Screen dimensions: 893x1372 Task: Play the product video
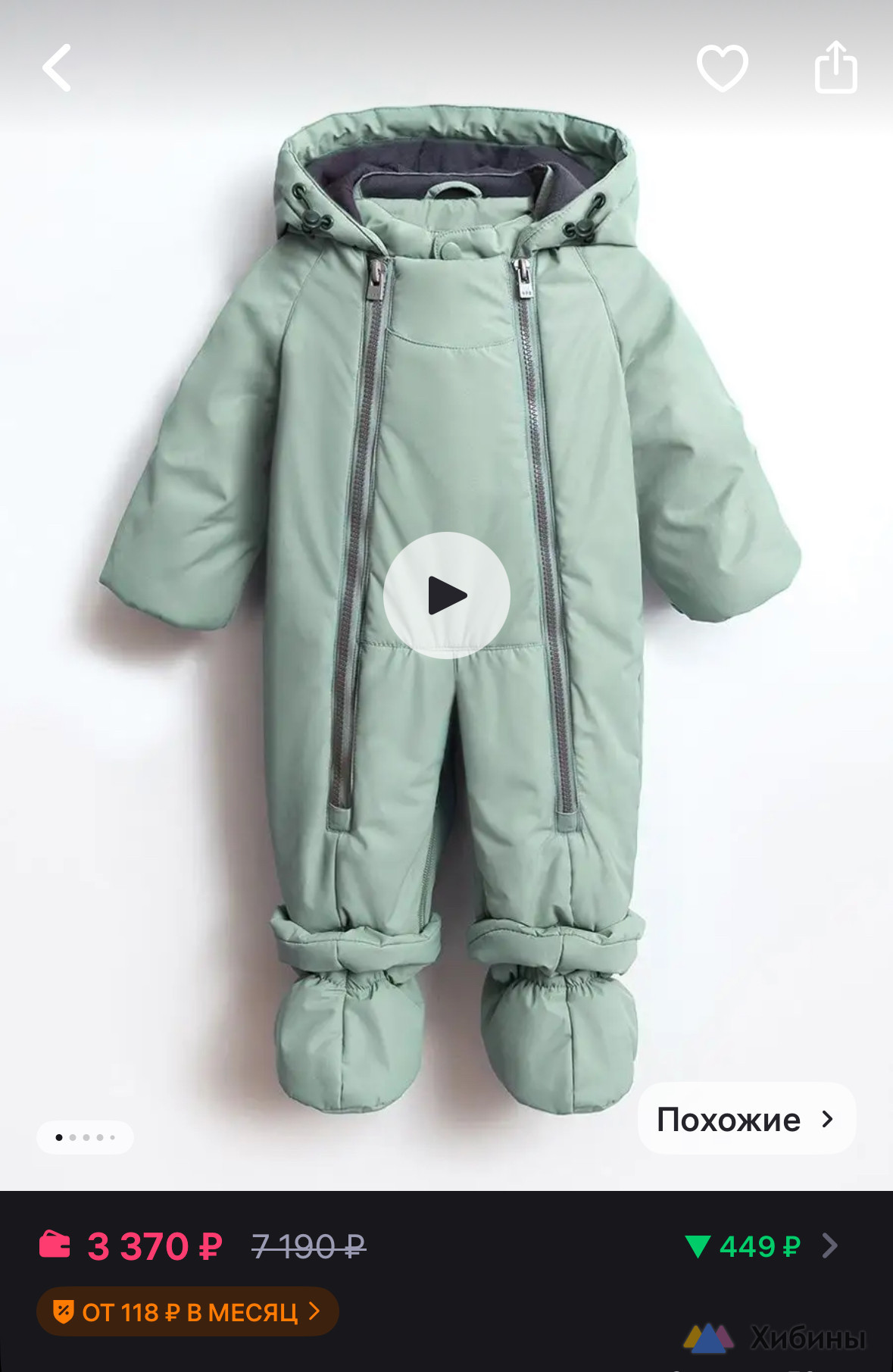[x=446, y=595]
